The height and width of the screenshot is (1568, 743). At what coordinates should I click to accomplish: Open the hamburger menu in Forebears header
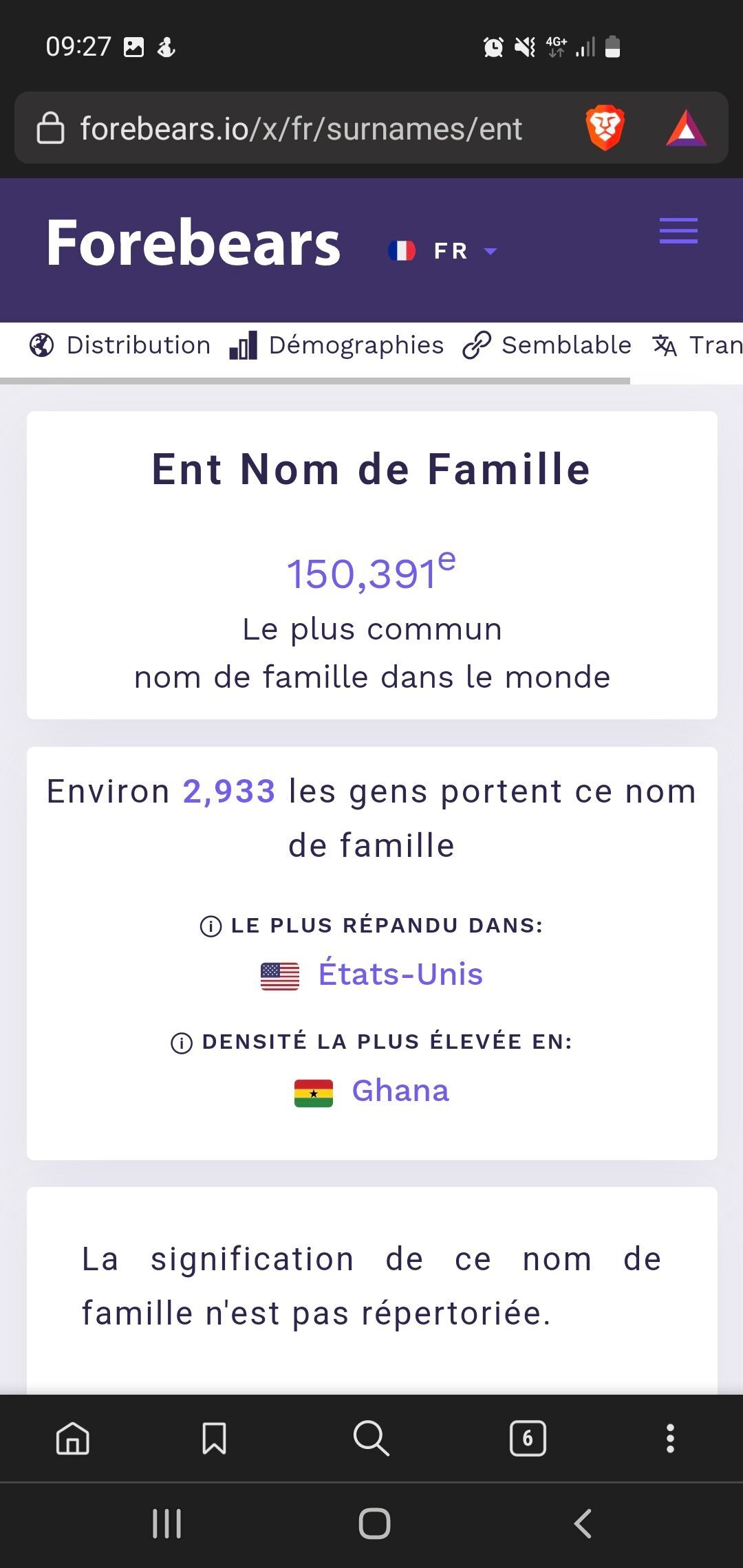[678, 230]
